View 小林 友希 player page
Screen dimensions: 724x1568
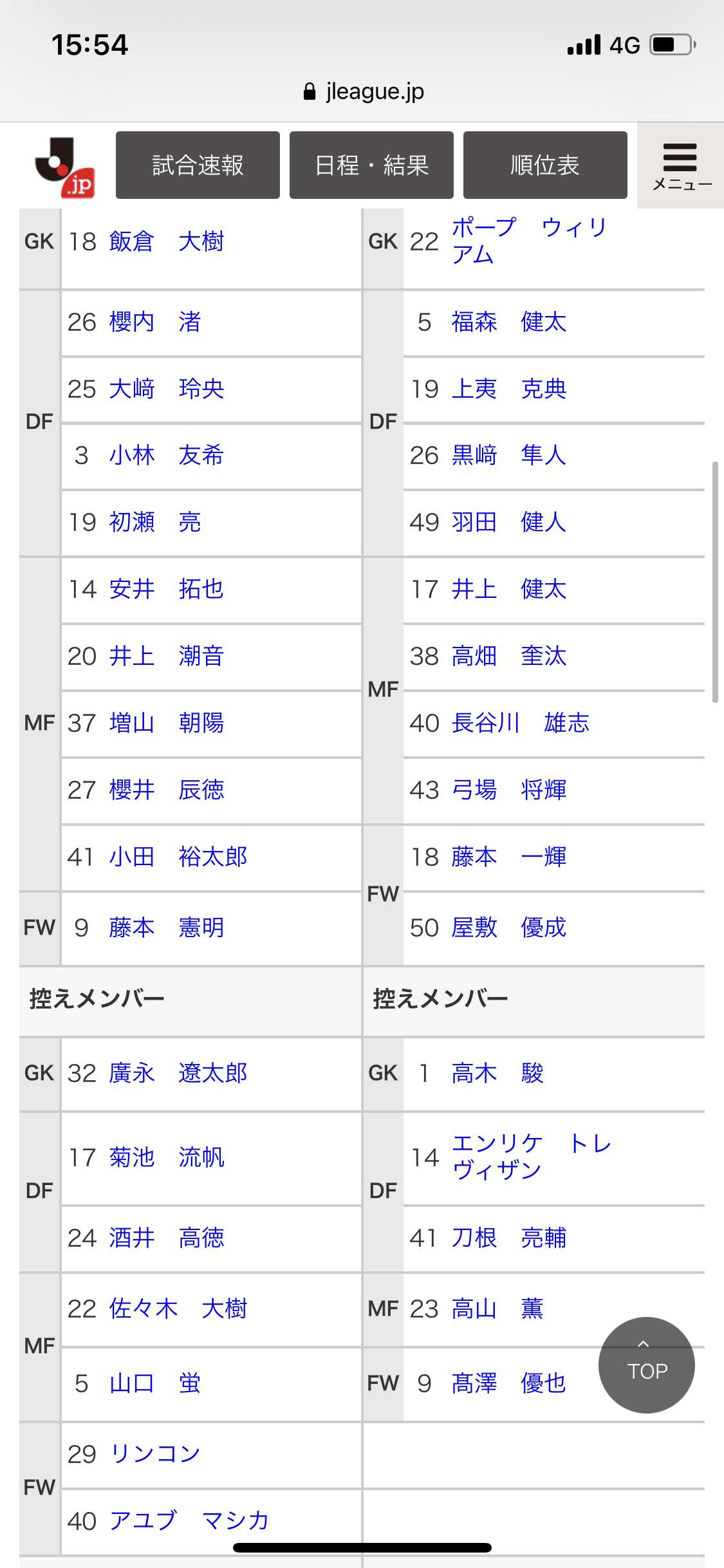[x=167, y=456]
